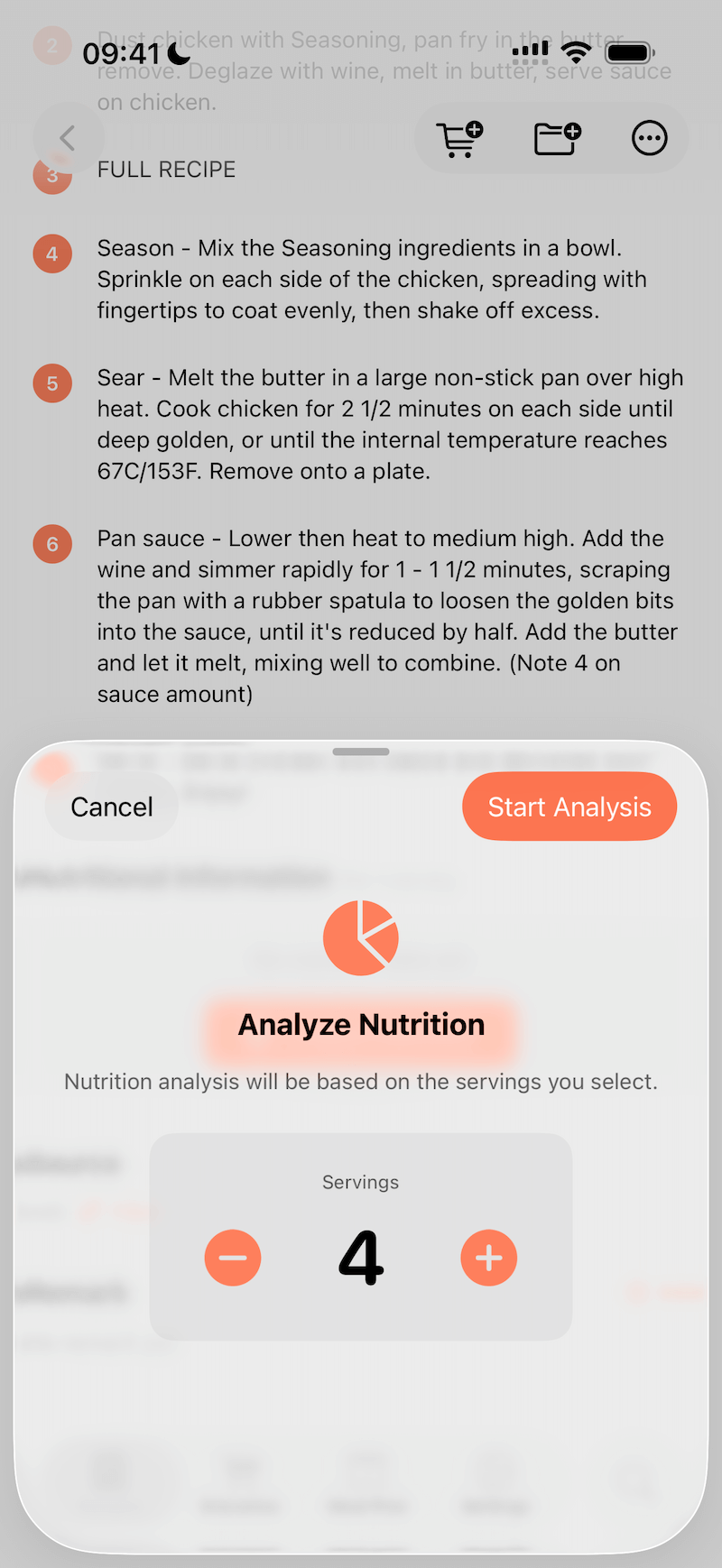Increase servings with plus button
The width and height of the screenshot is (722, 1568).
tap(488, 1257)
